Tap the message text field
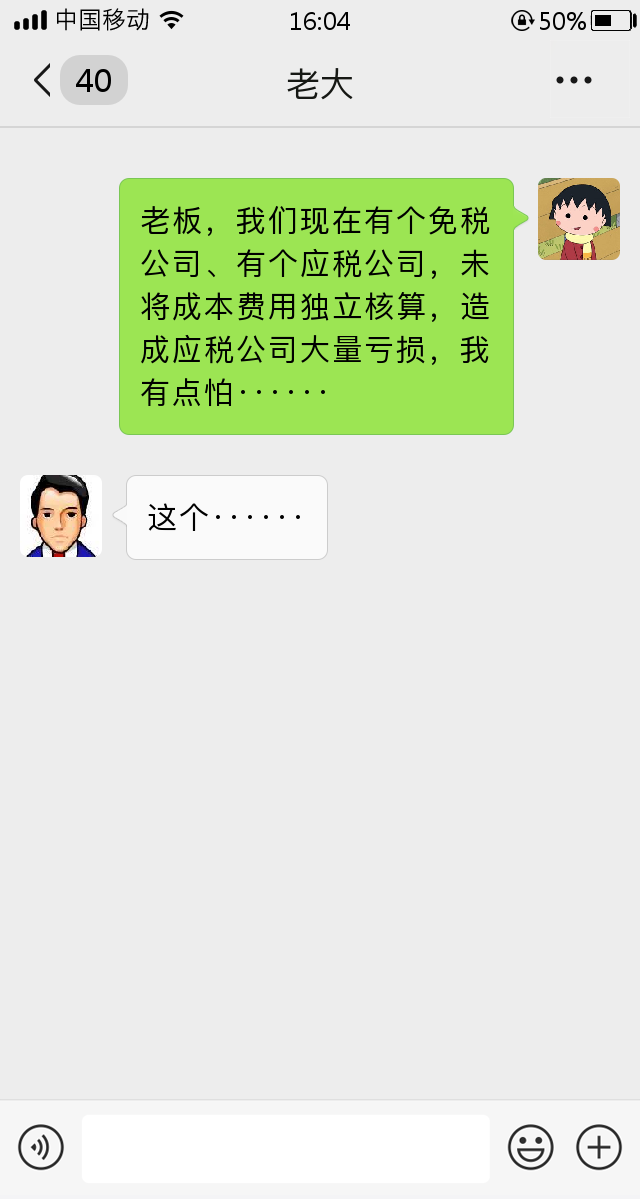This screenshot has height=1199, width=640. click(x=286, y=1148)
